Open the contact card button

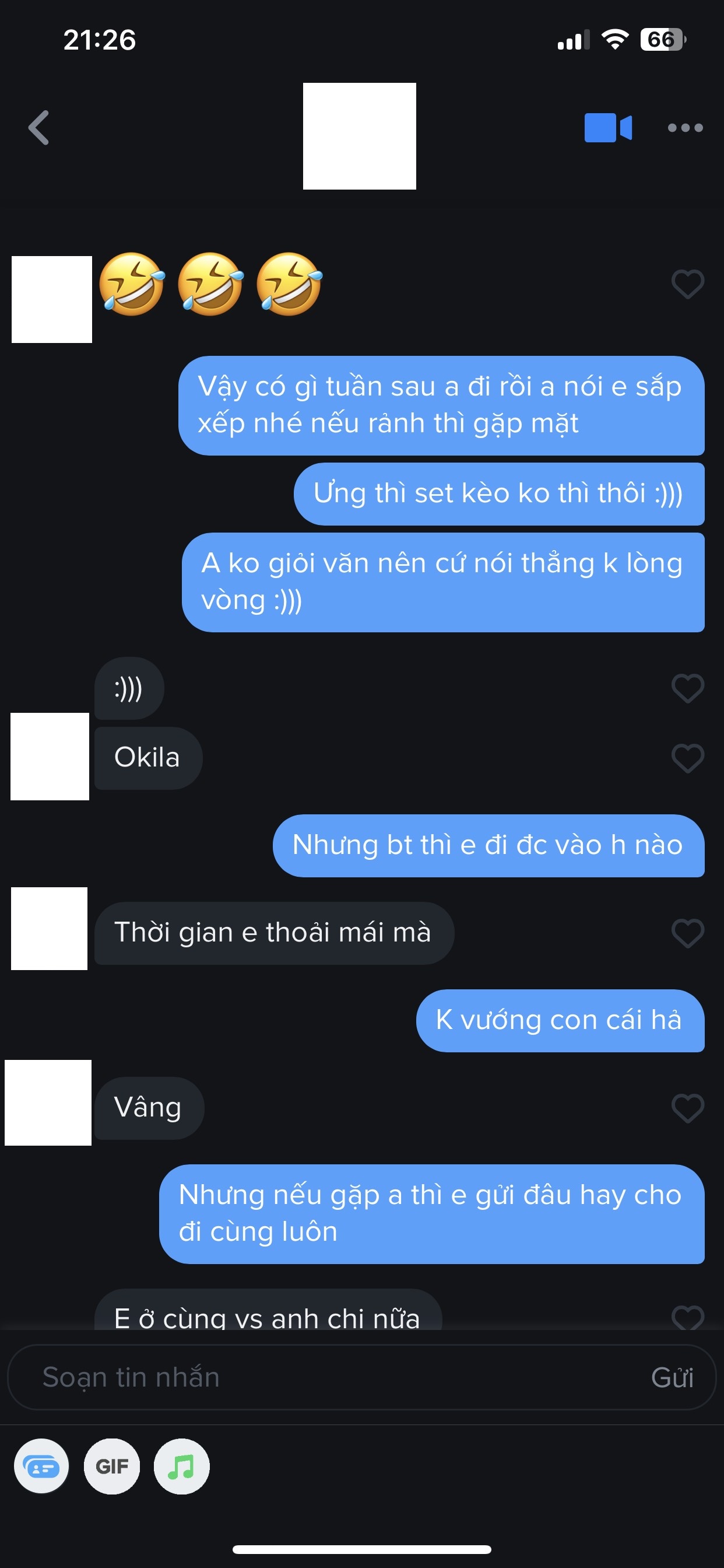click(41, 1466)
